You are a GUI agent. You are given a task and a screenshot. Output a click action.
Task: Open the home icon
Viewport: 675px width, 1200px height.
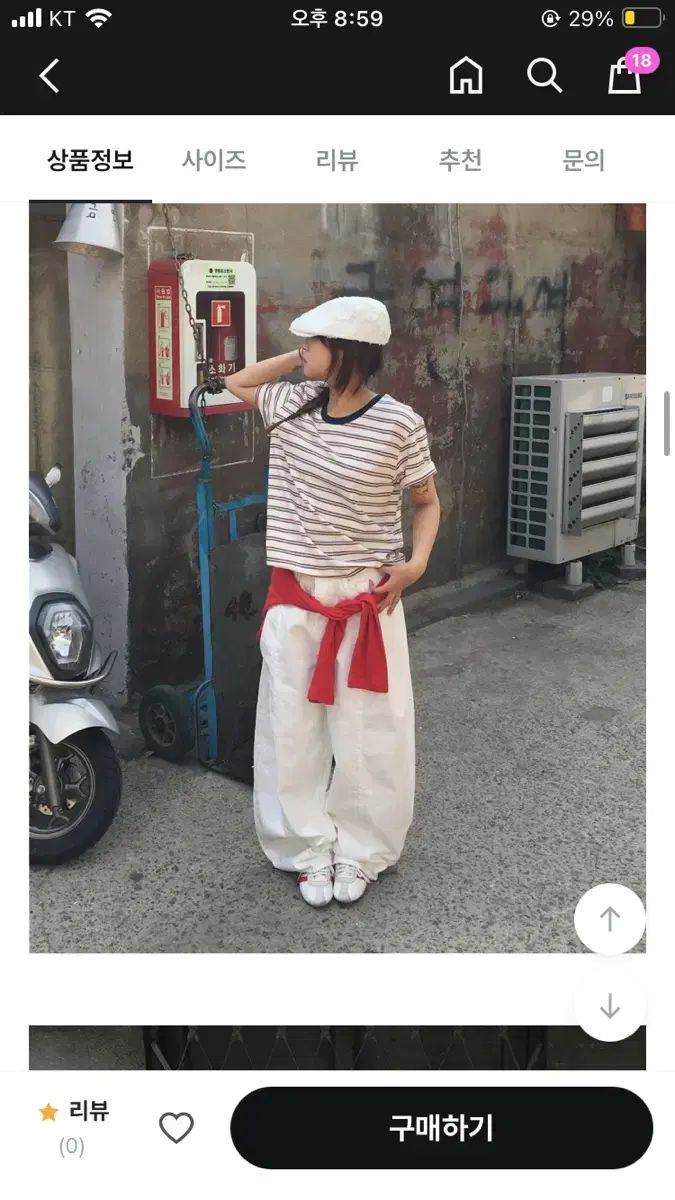(x=466, y=76)
